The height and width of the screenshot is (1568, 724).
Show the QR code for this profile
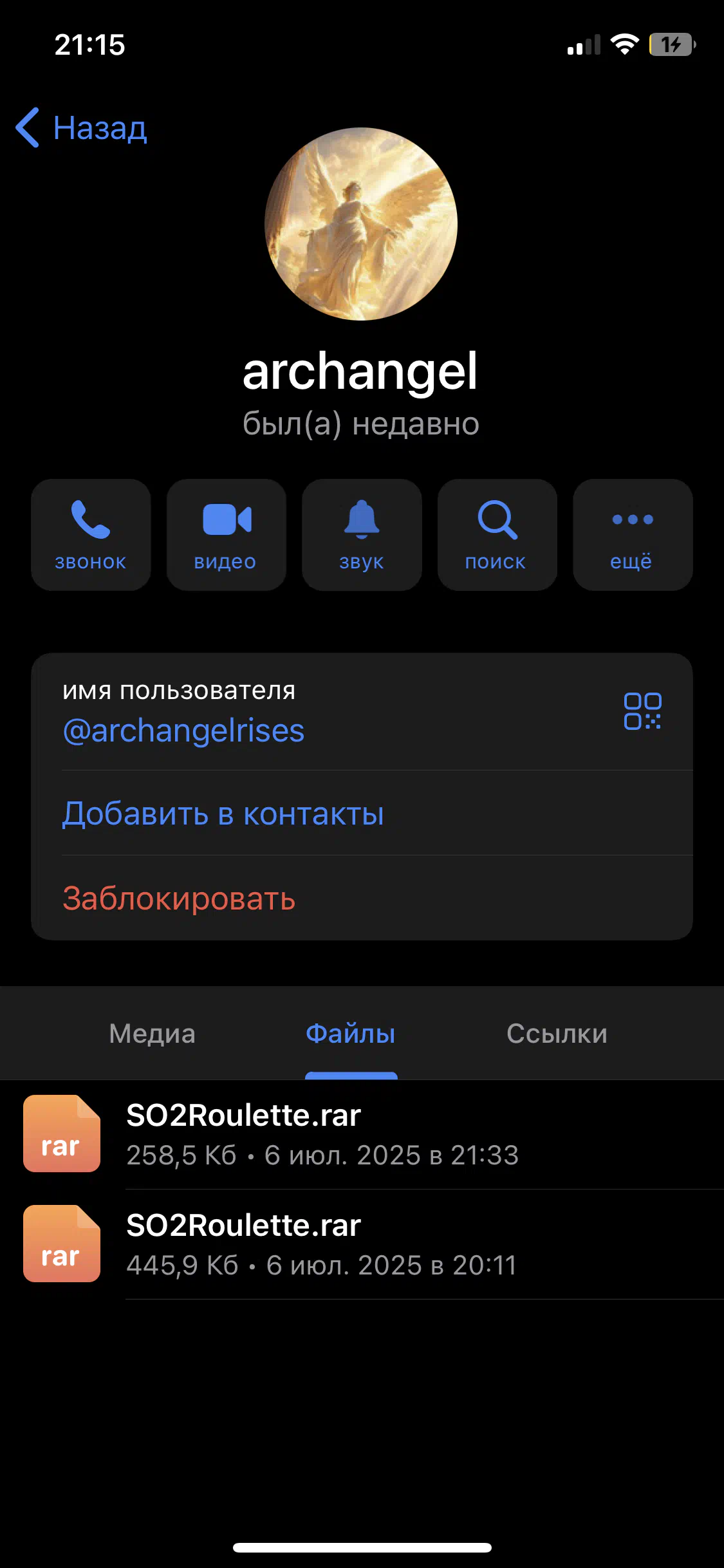point(642,711)
